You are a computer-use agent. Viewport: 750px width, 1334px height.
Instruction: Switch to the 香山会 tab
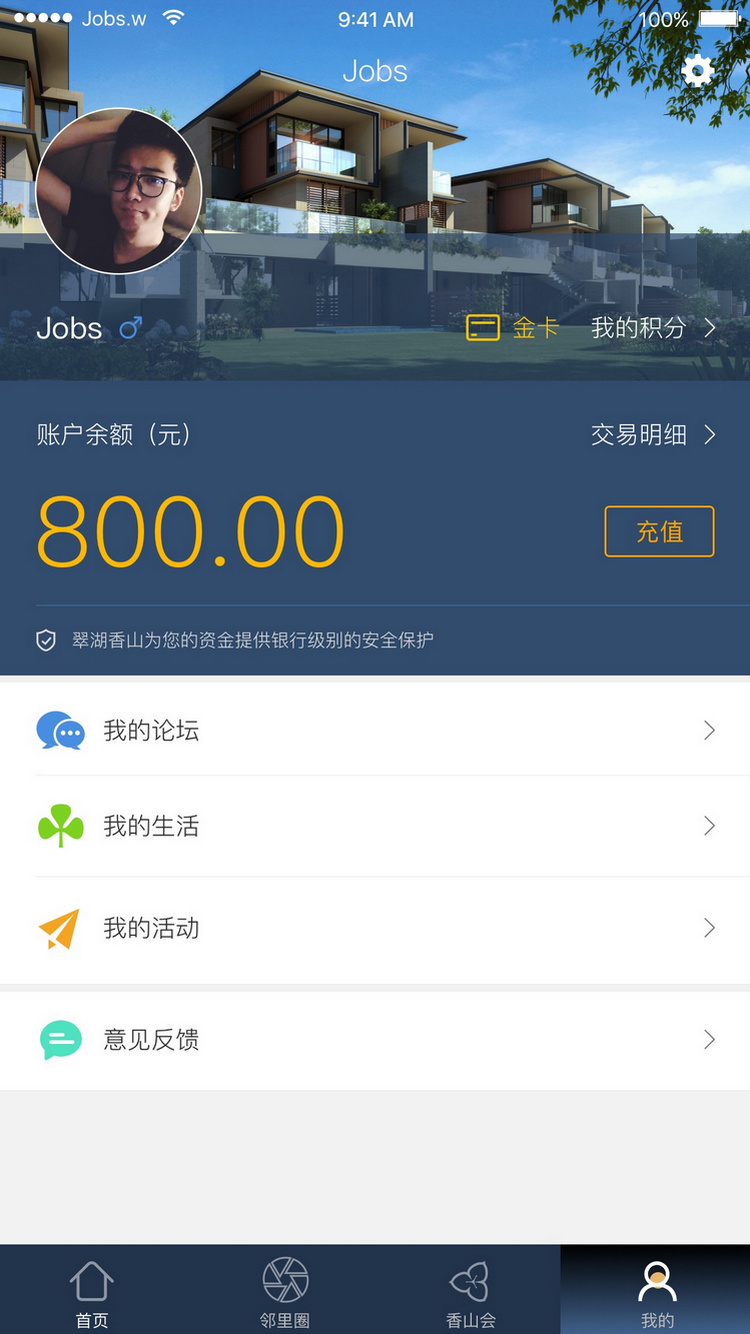click(x=470, y=1288)
